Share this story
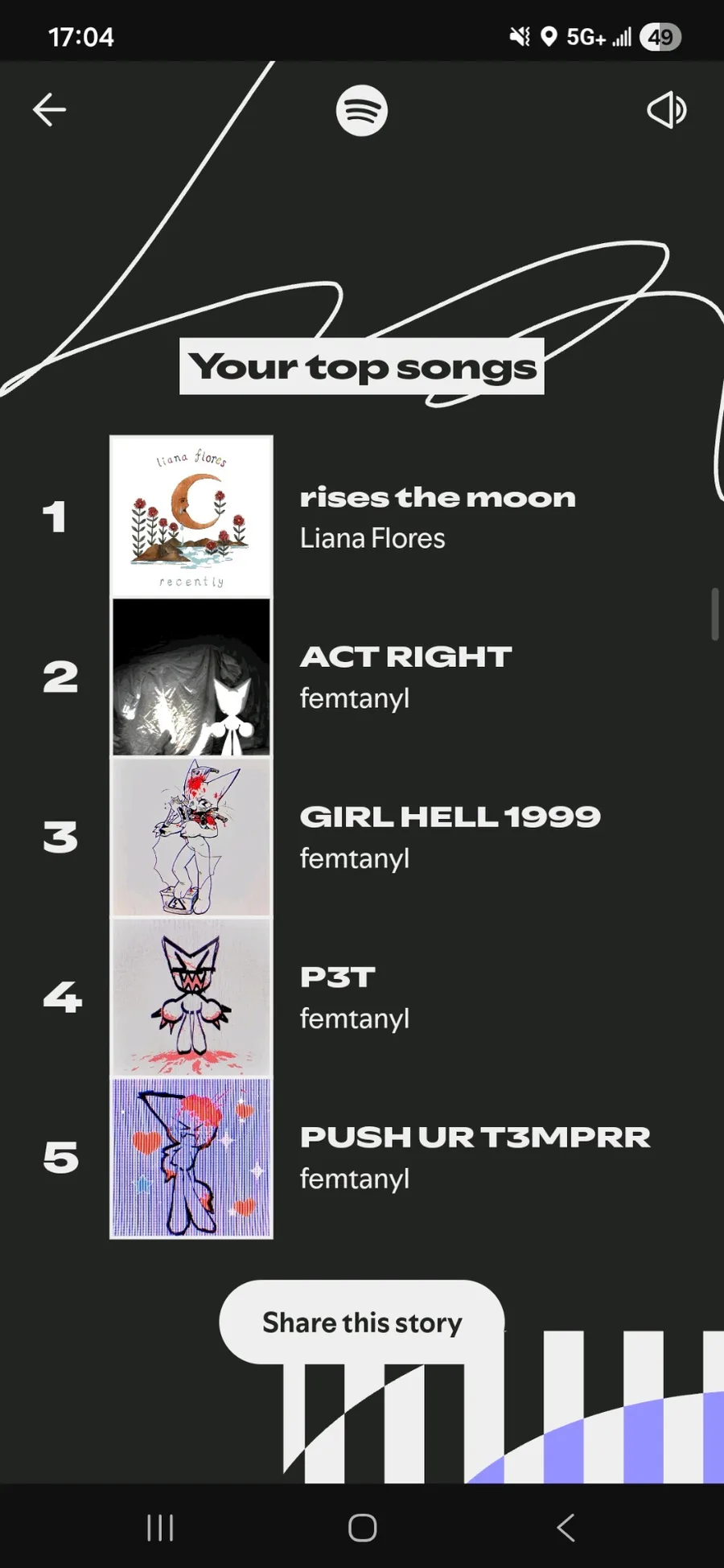 [x=362, y=1323]
